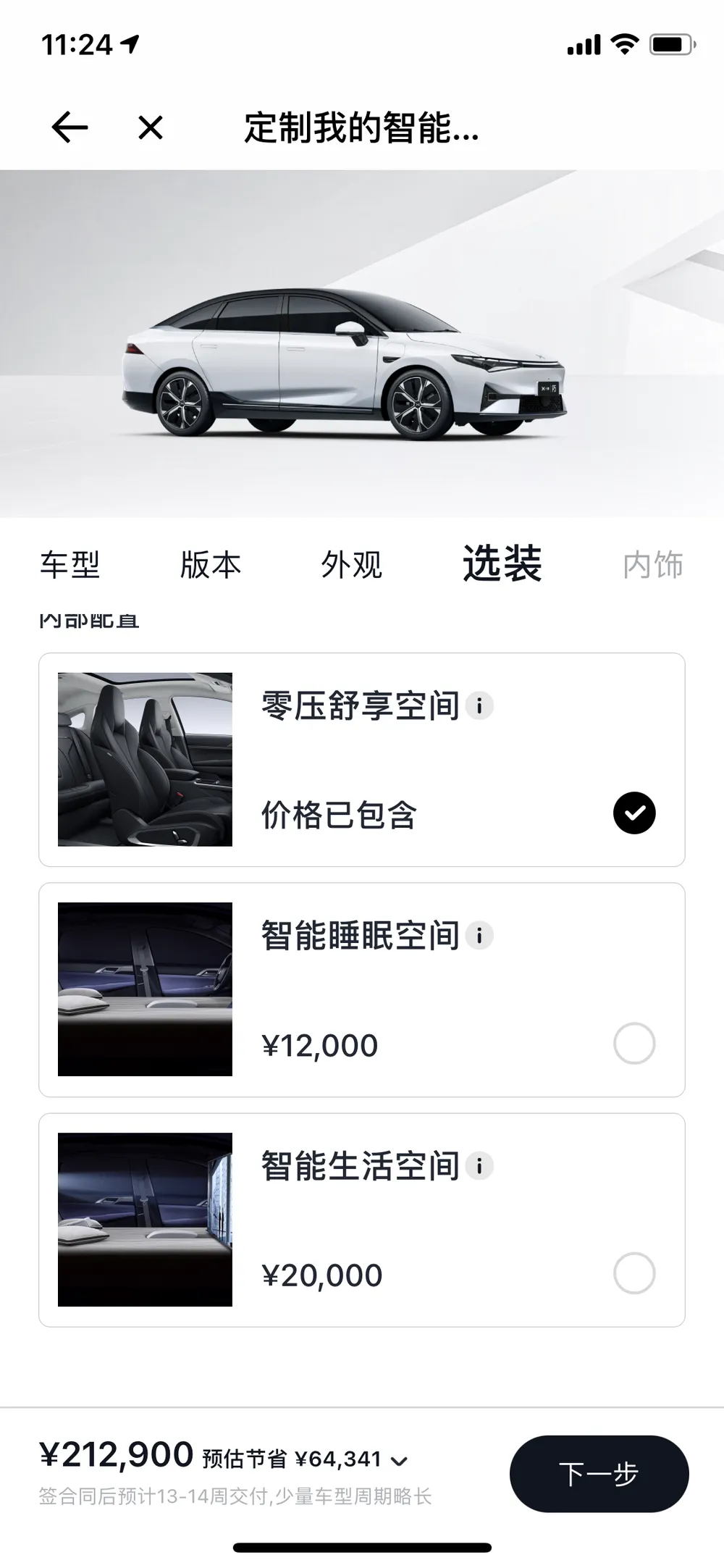This screenshot has width=724, height=1568.
Task: Switch to the 车型 tab
Action: [x=70, y=564]
